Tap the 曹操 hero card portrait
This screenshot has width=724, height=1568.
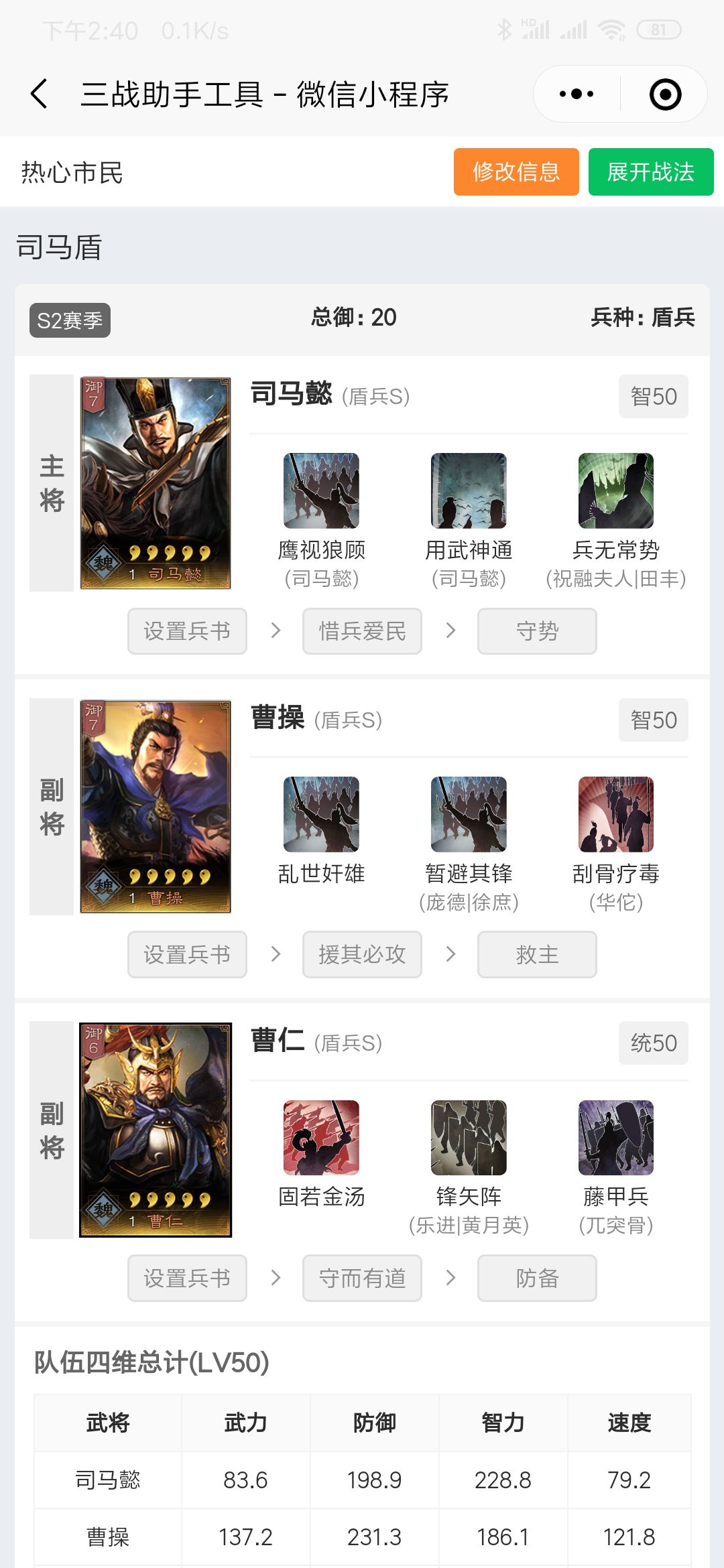155,805
